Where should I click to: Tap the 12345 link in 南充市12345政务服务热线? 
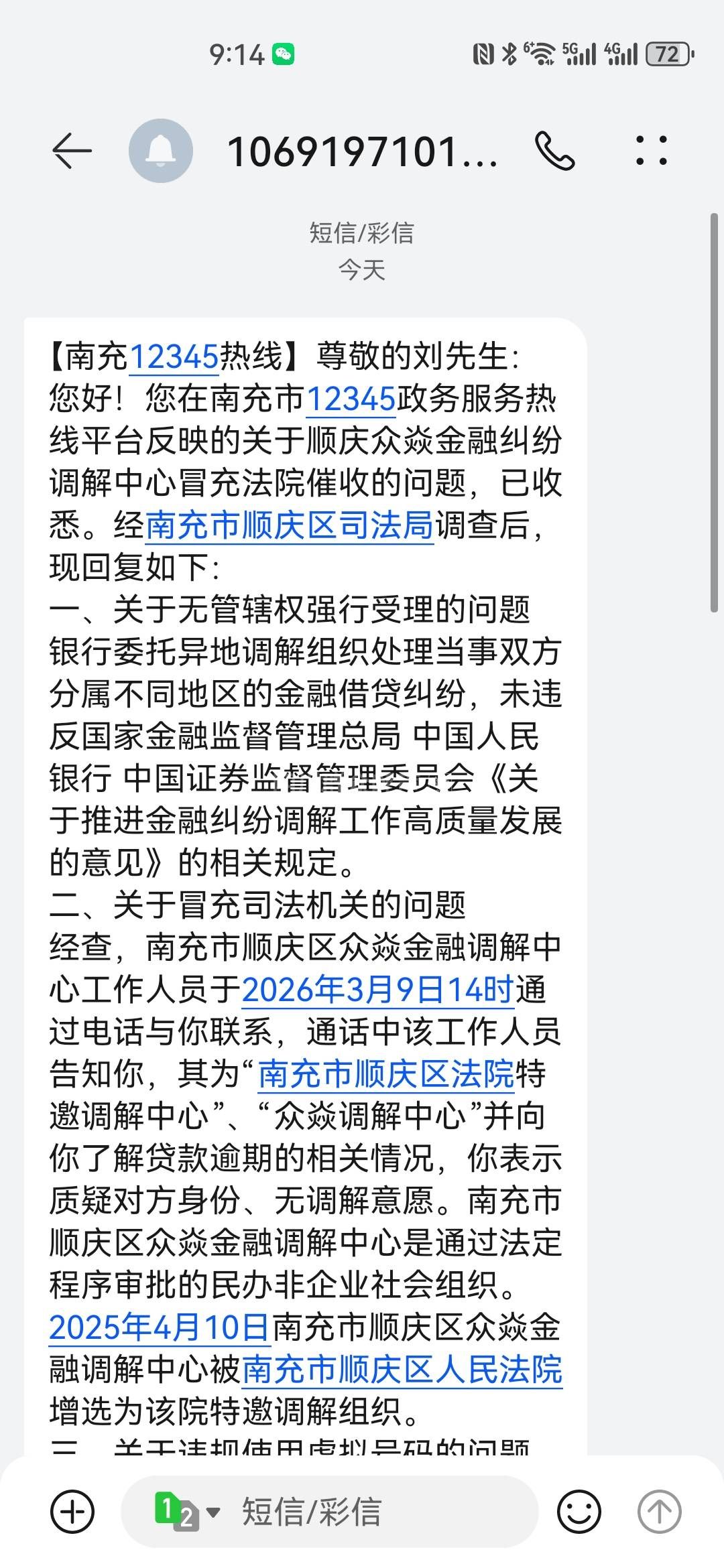point(351,399)
